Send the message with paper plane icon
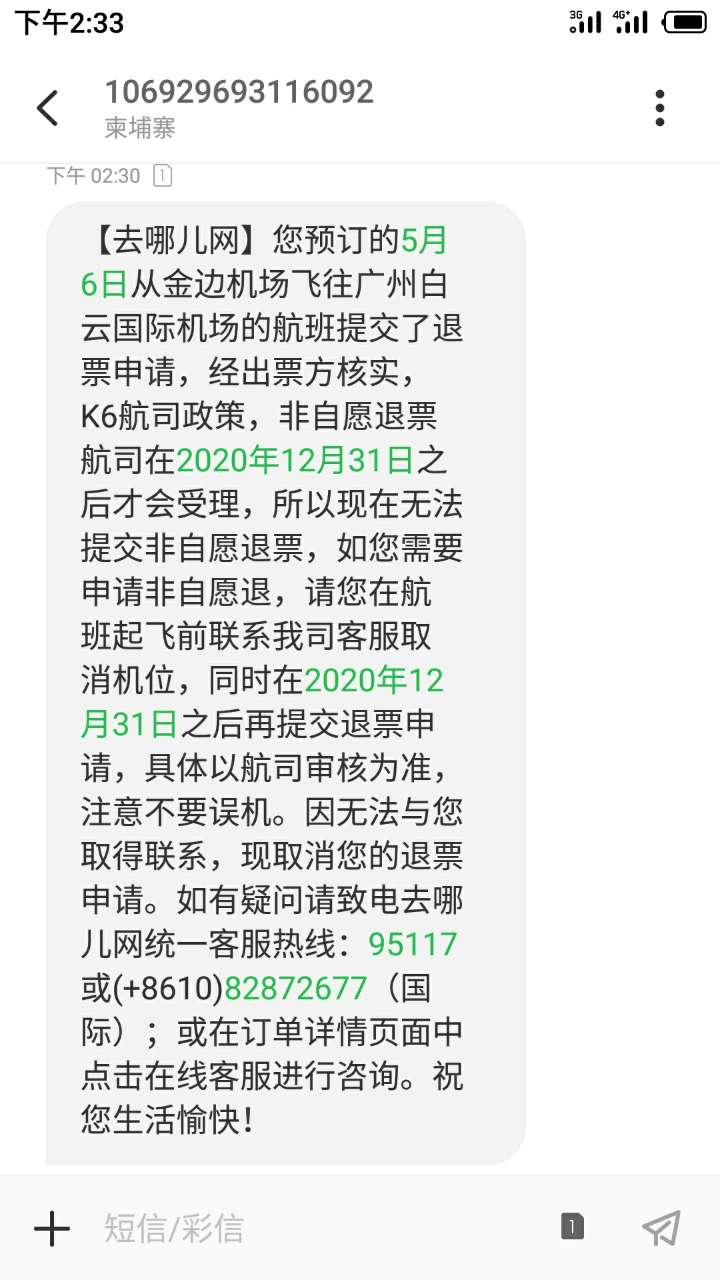720x1280 pixels. [661, 1228]
